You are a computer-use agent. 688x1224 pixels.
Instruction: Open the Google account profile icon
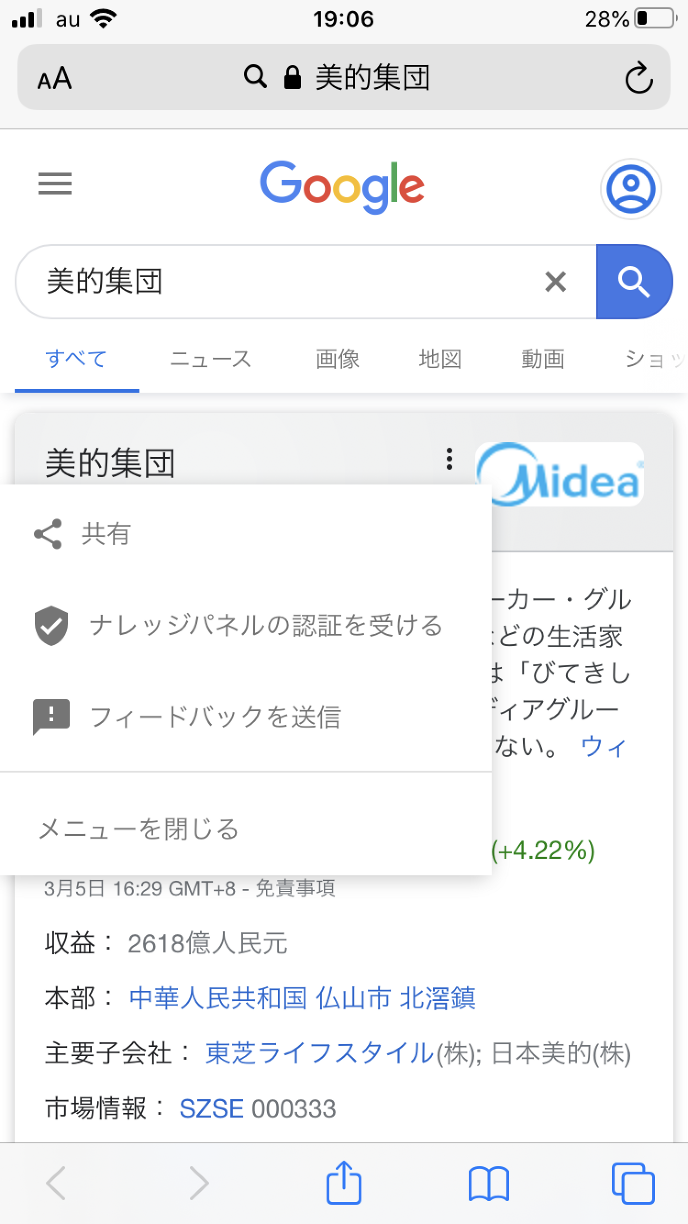point(631,189)
